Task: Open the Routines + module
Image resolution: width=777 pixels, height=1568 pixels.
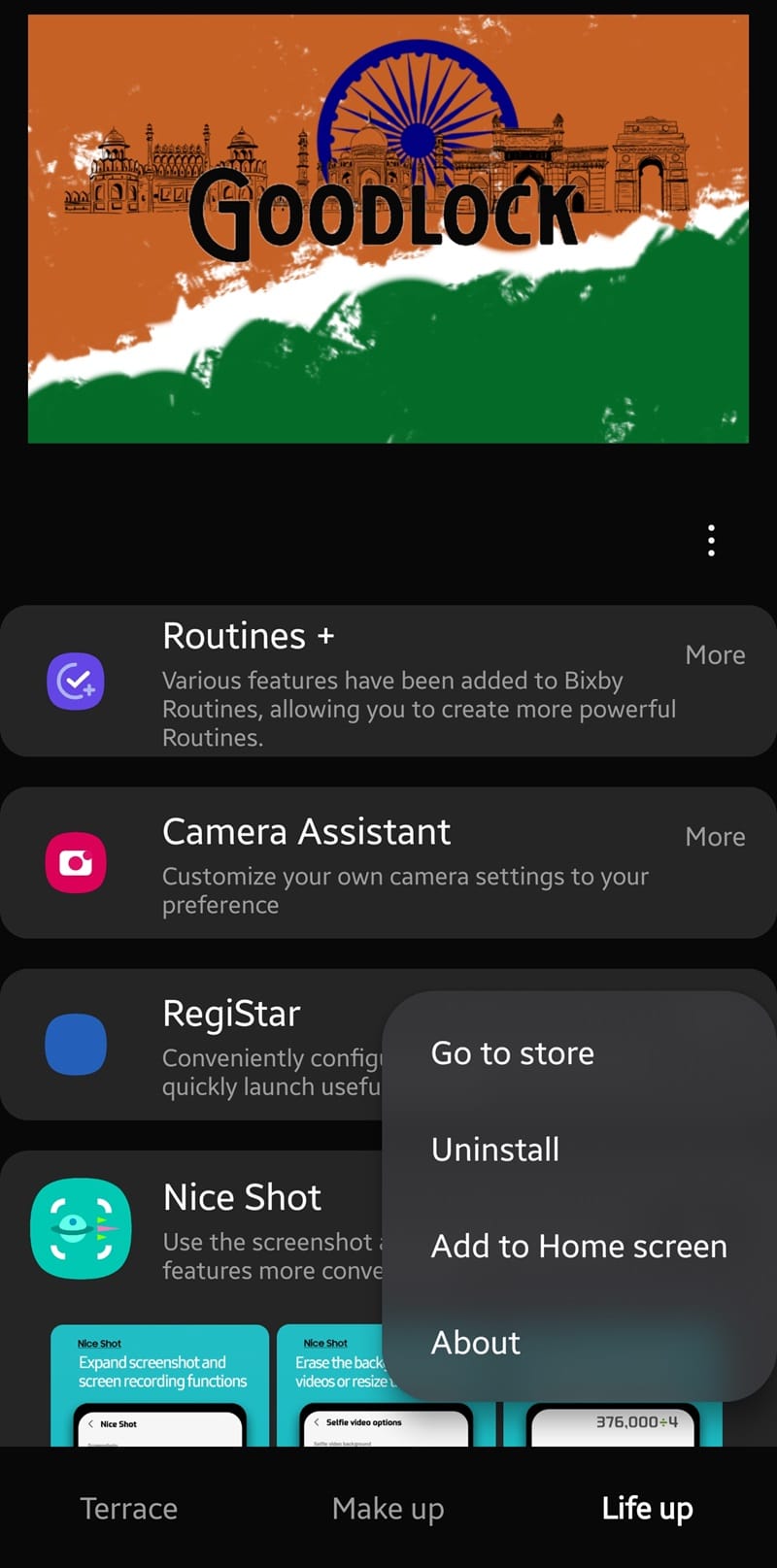Action: [x=388, y=681]
